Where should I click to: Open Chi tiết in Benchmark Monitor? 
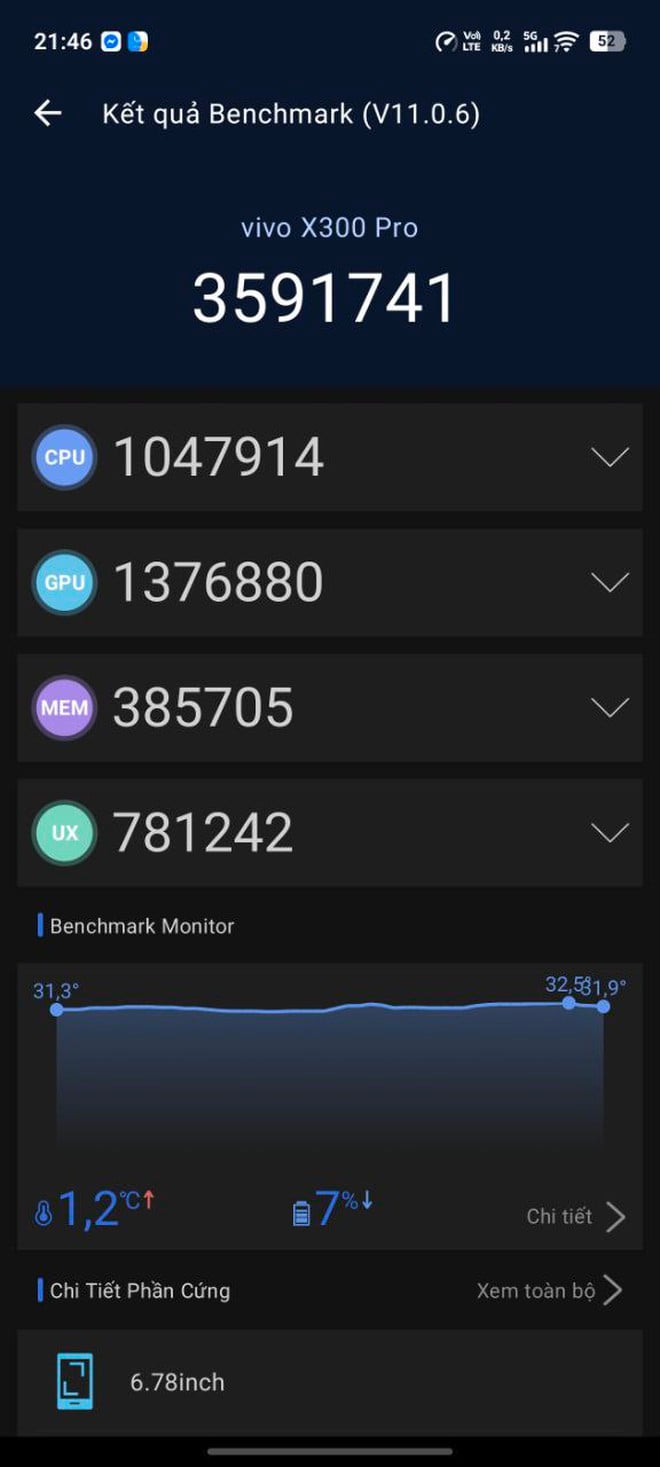click(x=575, y=1216)
